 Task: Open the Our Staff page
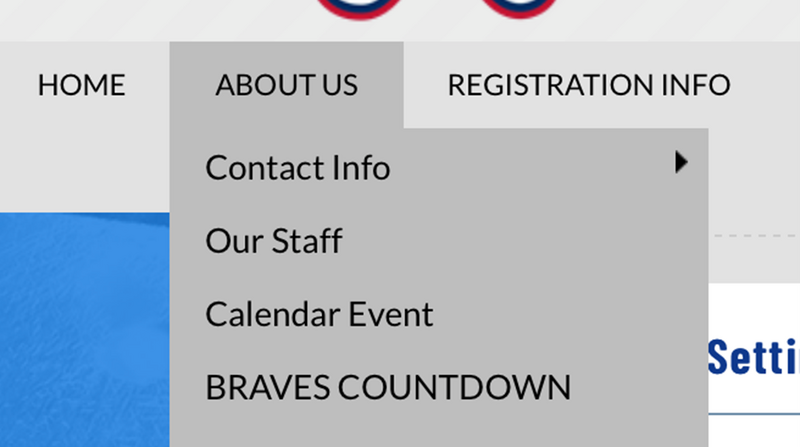pos(274,241)
